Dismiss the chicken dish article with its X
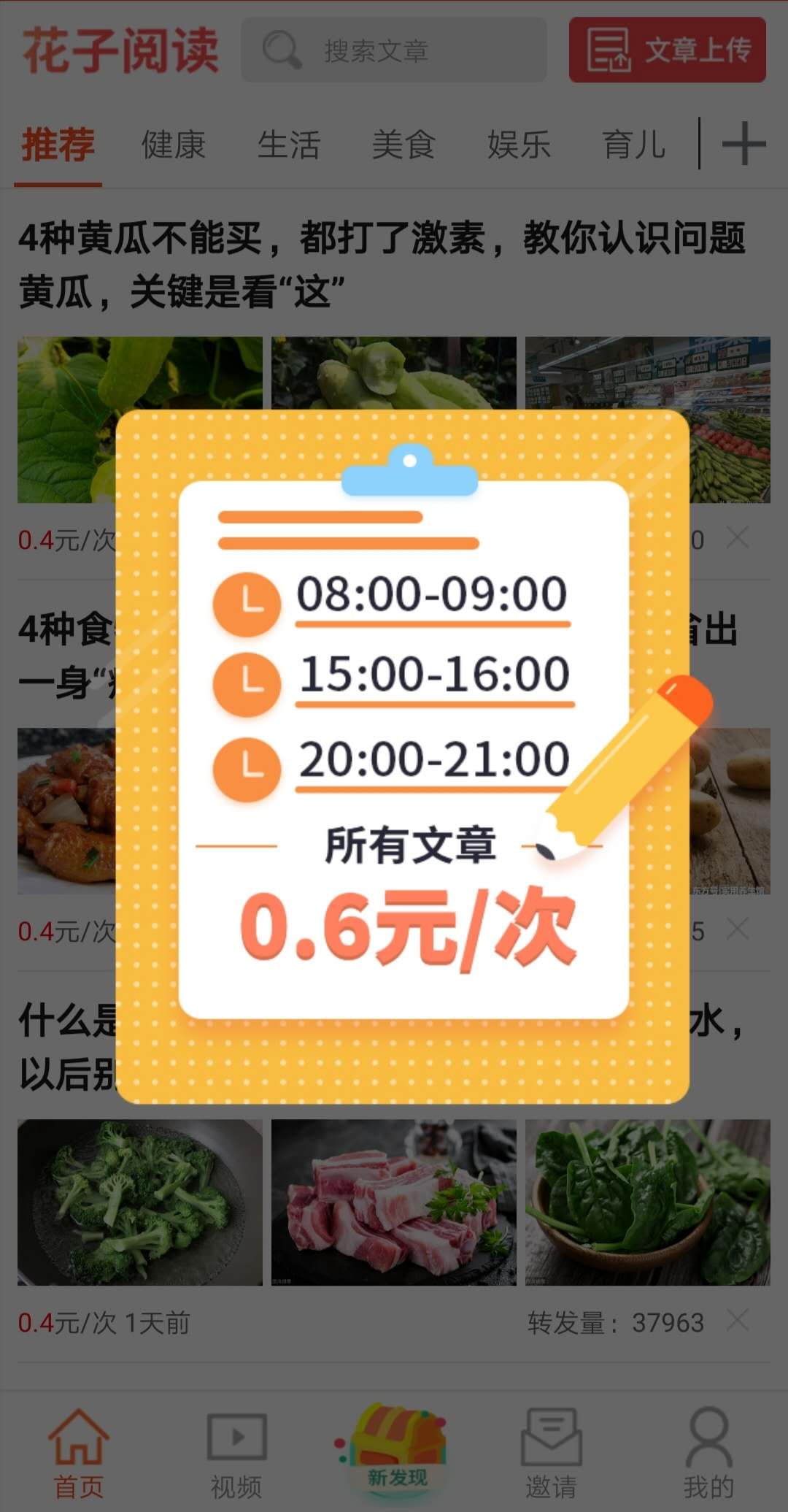 739,929
